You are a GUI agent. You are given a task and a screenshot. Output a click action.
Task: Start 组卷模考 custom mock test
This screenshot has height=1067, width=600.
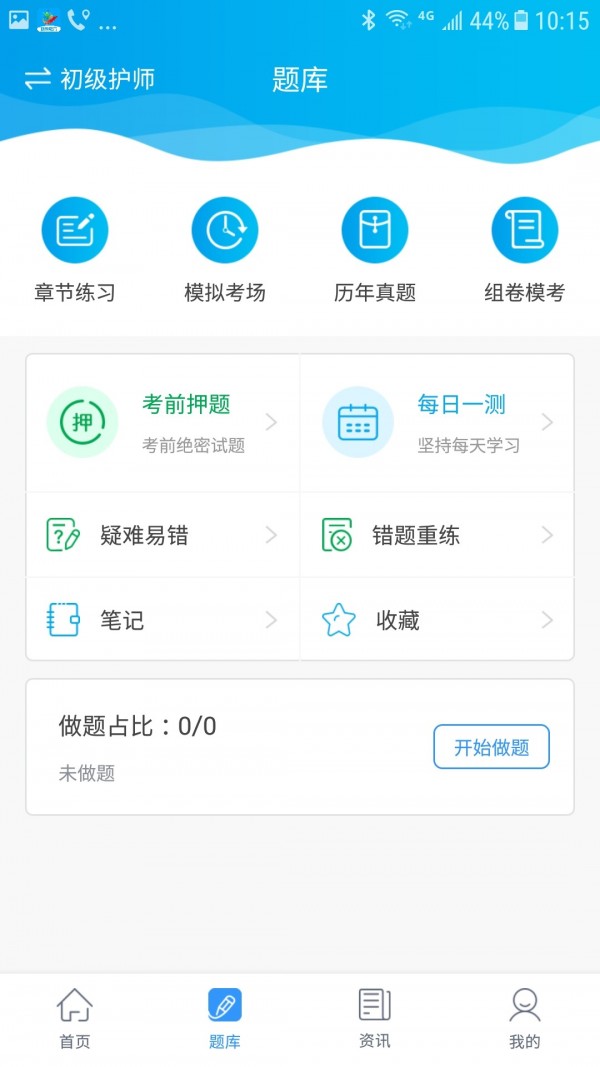click(x=525, y=249)
